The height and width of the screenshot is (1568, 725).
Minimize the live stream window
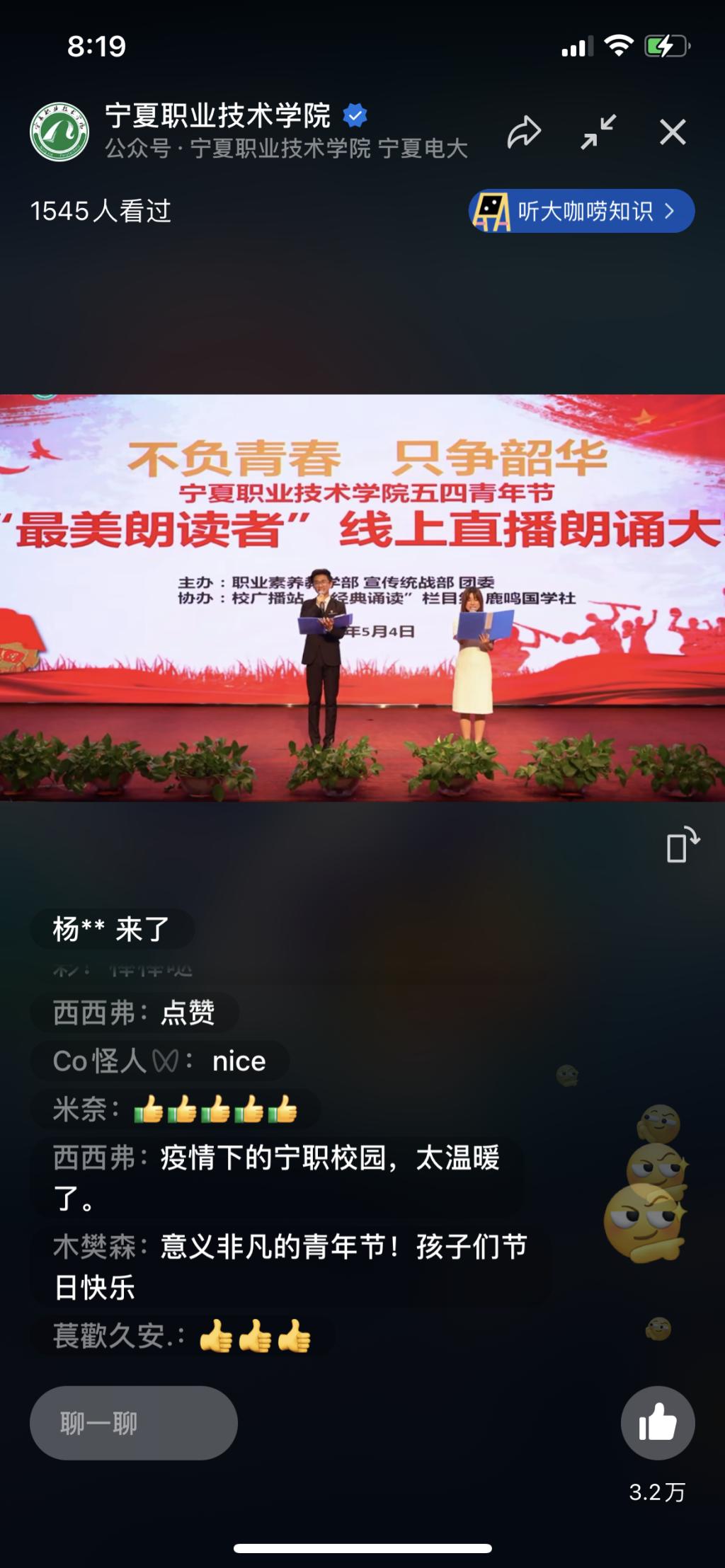point(598,132)
